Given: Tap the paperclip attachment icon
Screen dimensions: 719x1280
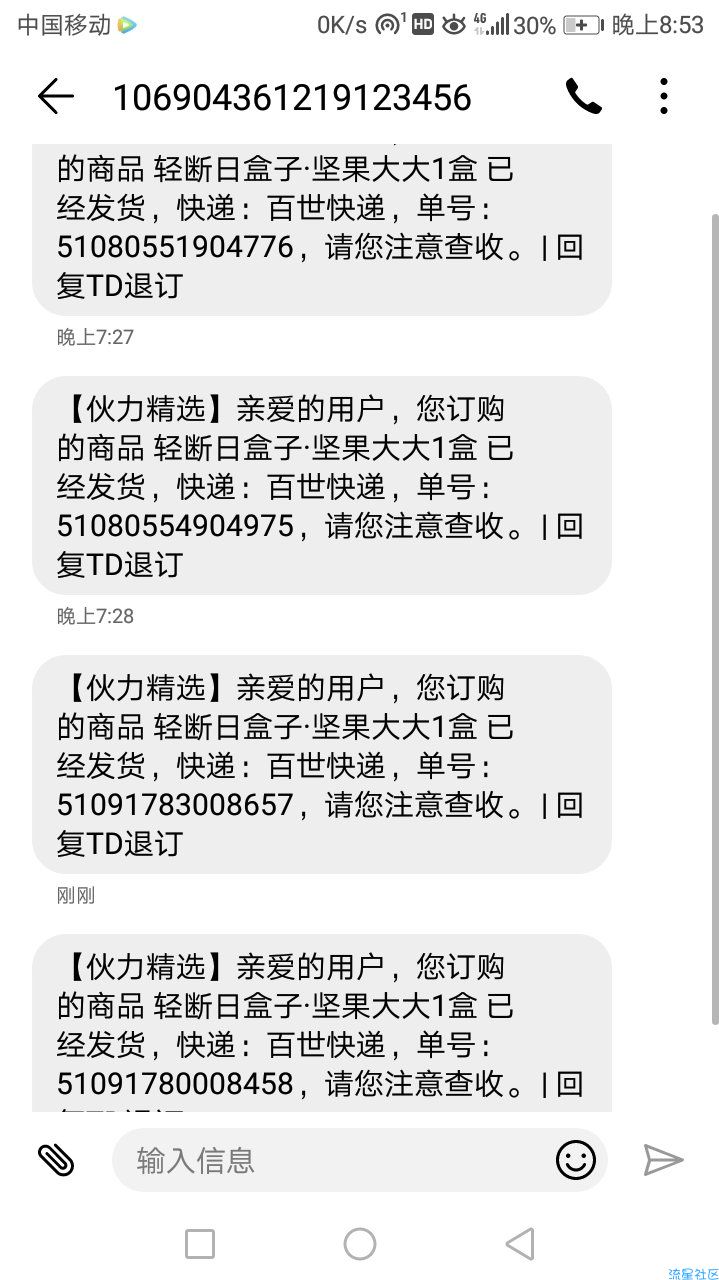Looking at the screenshot, I should 56,1159.
